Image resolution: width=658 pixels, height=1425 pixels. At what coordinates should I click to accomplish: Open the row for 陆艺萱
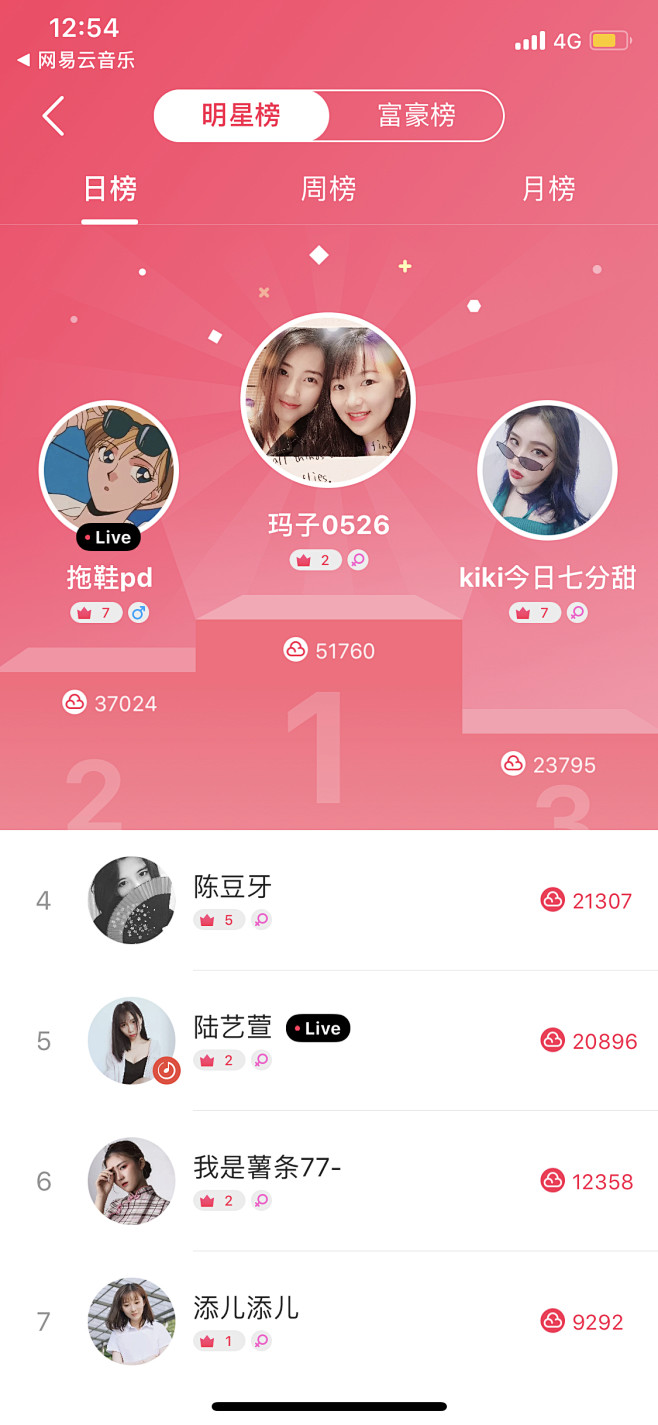pos(329,1040)
